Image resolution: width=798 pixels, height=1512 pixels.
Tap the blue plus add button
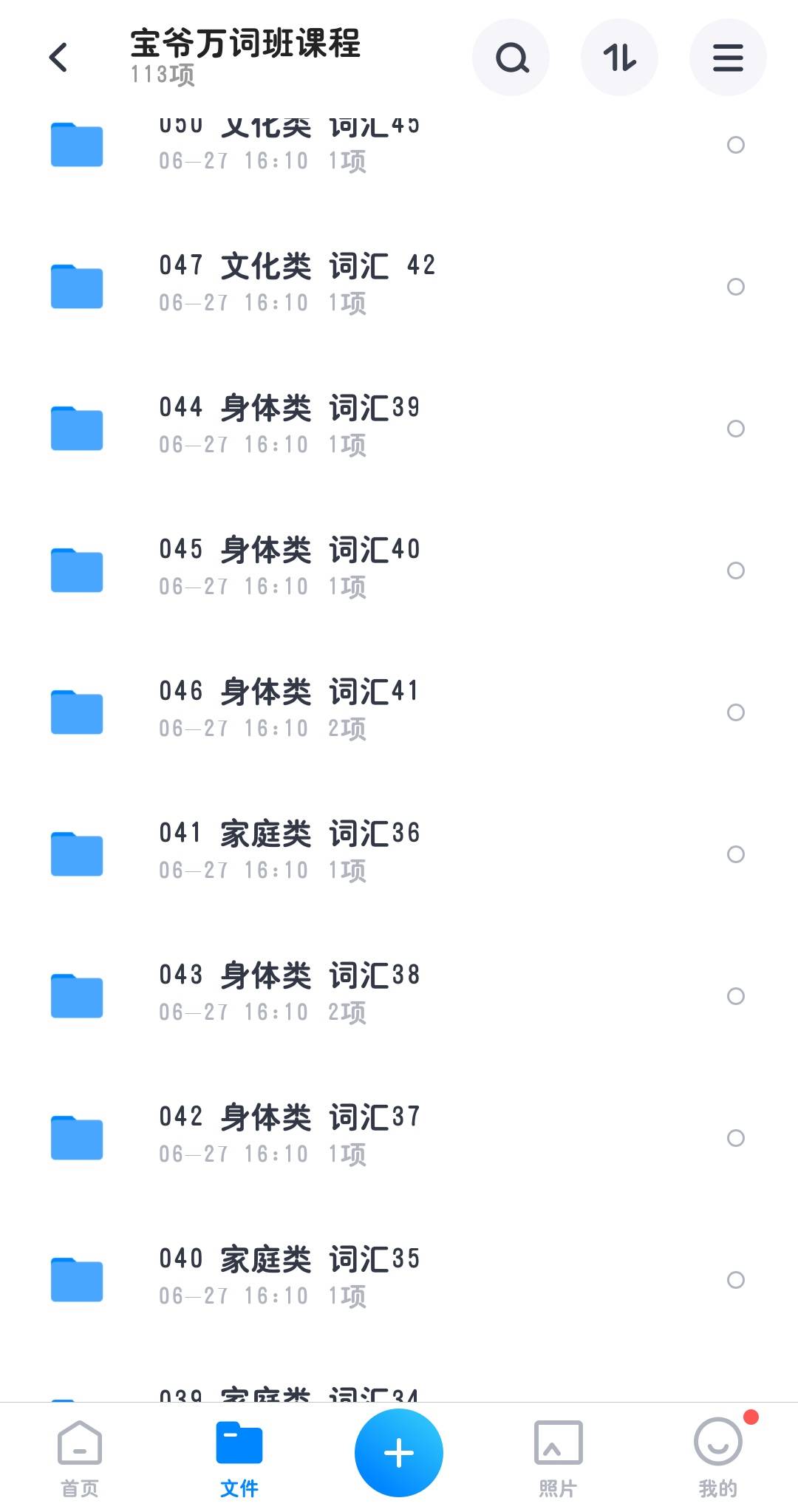click(399, 1453)
